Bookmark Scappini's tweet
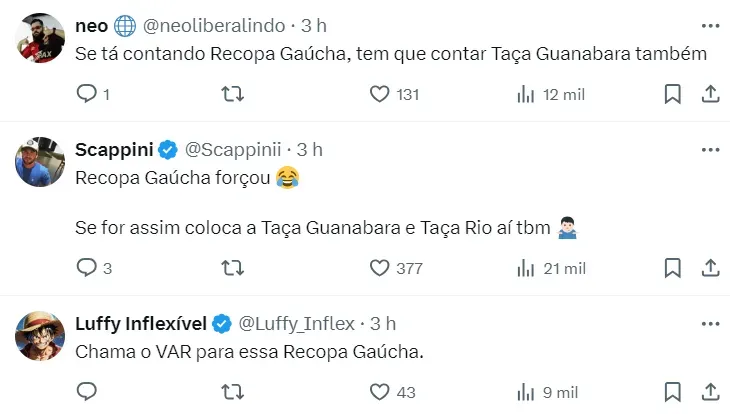 tap(673, 268)
